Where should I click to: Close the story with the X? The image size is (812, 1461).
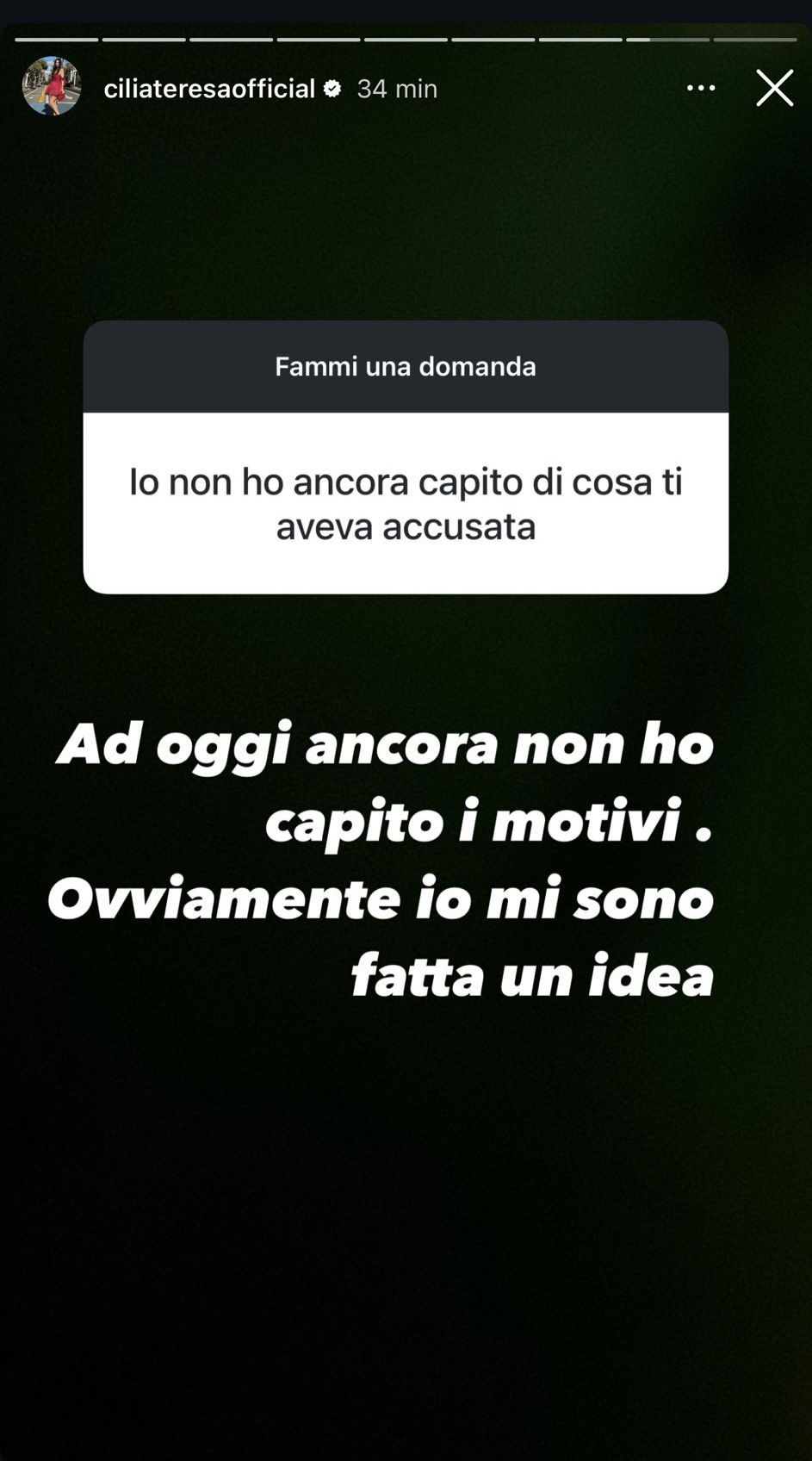pos(774,88)
